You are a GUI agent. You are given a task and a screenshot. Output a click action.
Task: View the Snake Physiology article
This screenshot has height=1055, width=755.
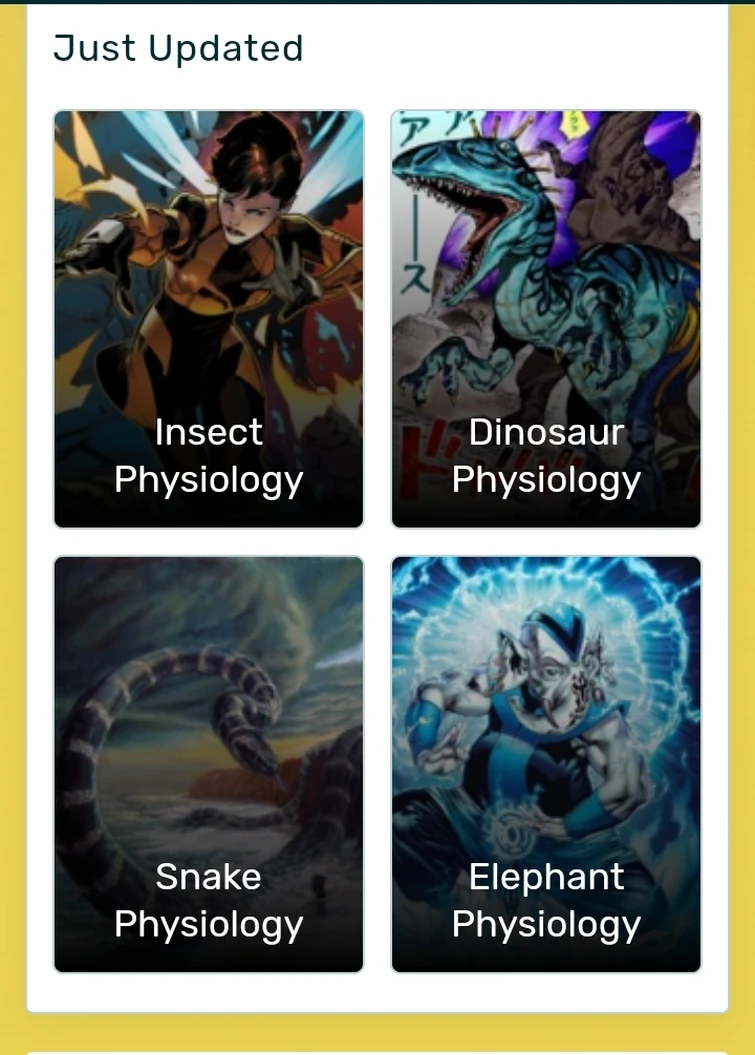[x=208, y=764]
